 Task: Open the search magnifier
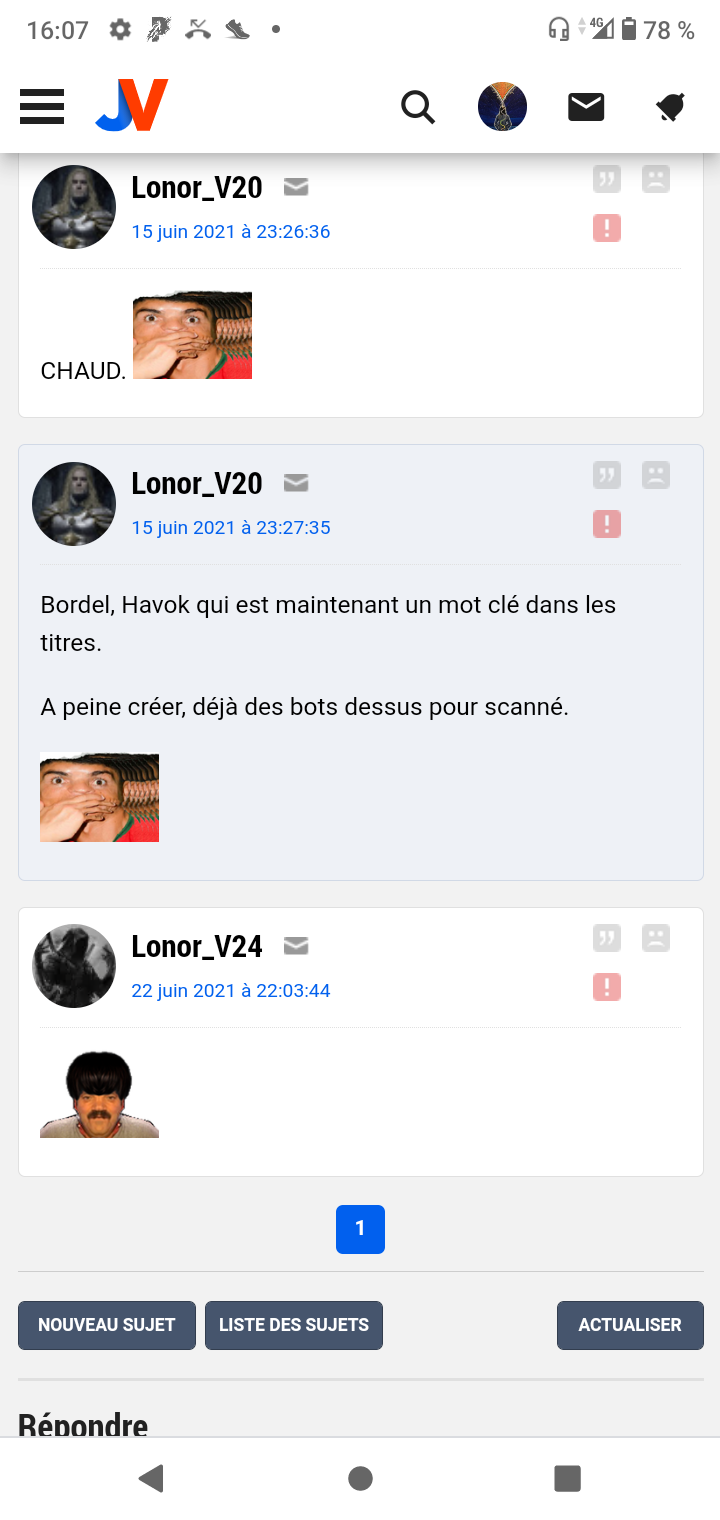coord(418,106)
